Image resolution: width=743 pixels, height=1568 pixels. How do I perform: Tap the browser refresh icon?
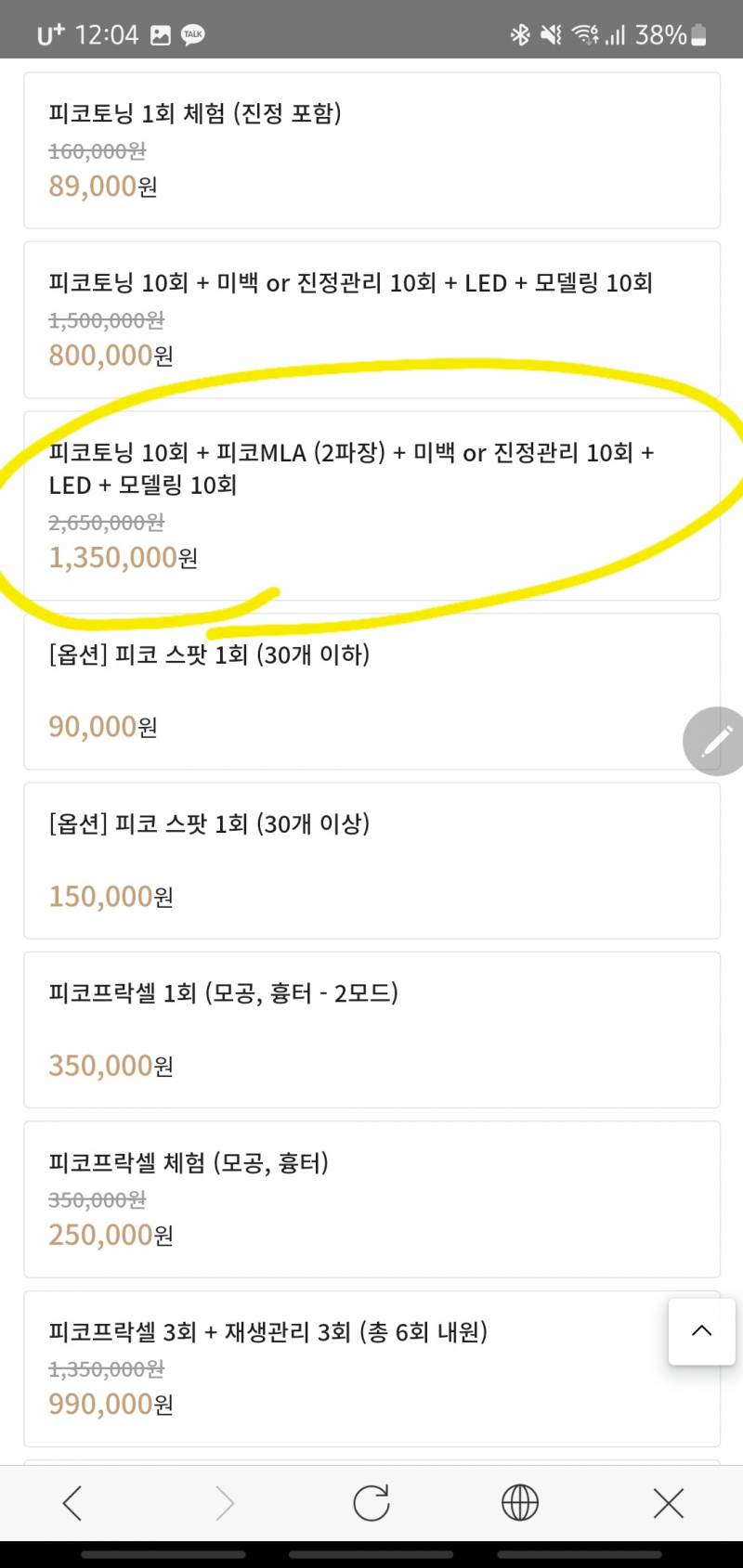click(371, 1501)
